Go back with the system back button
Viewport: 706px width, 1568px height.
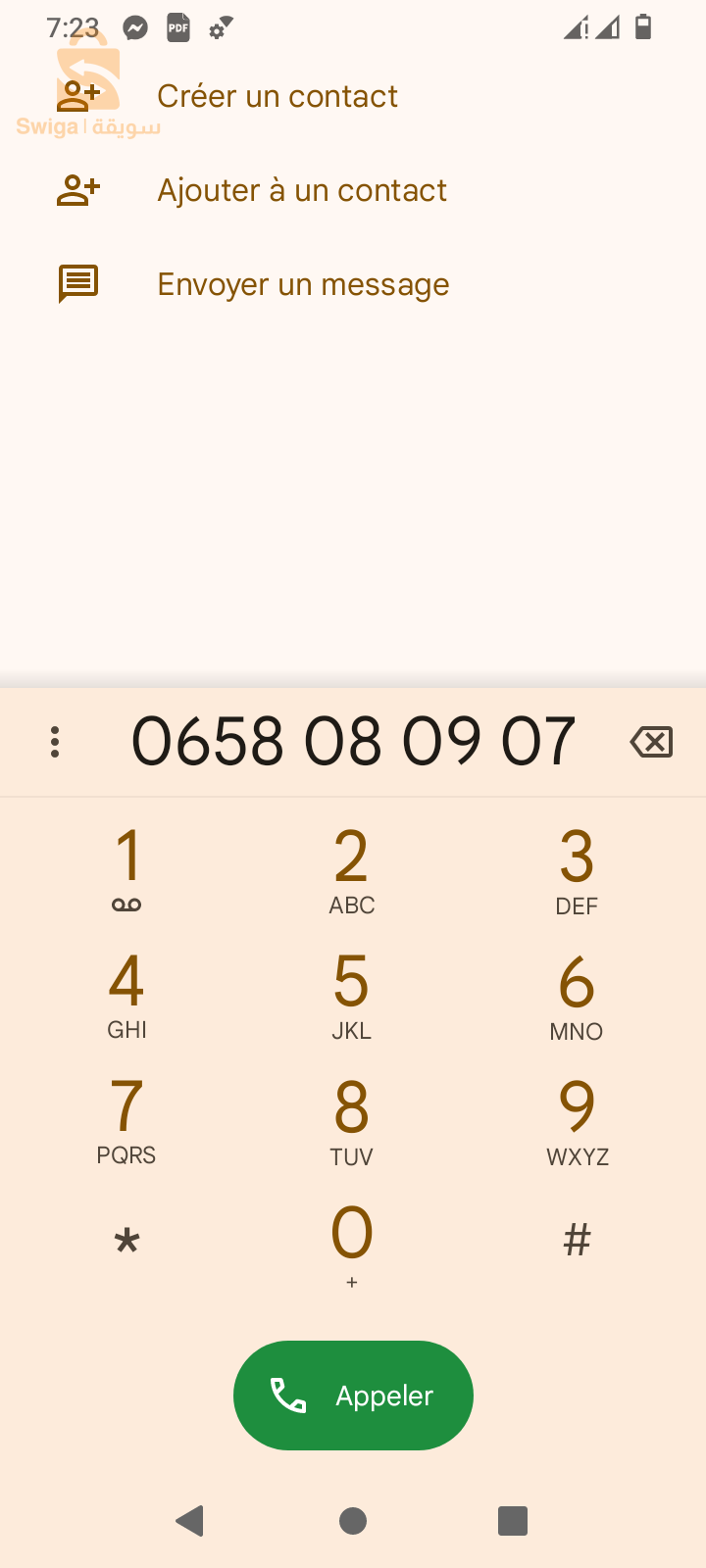click(x=189, y=1521)
